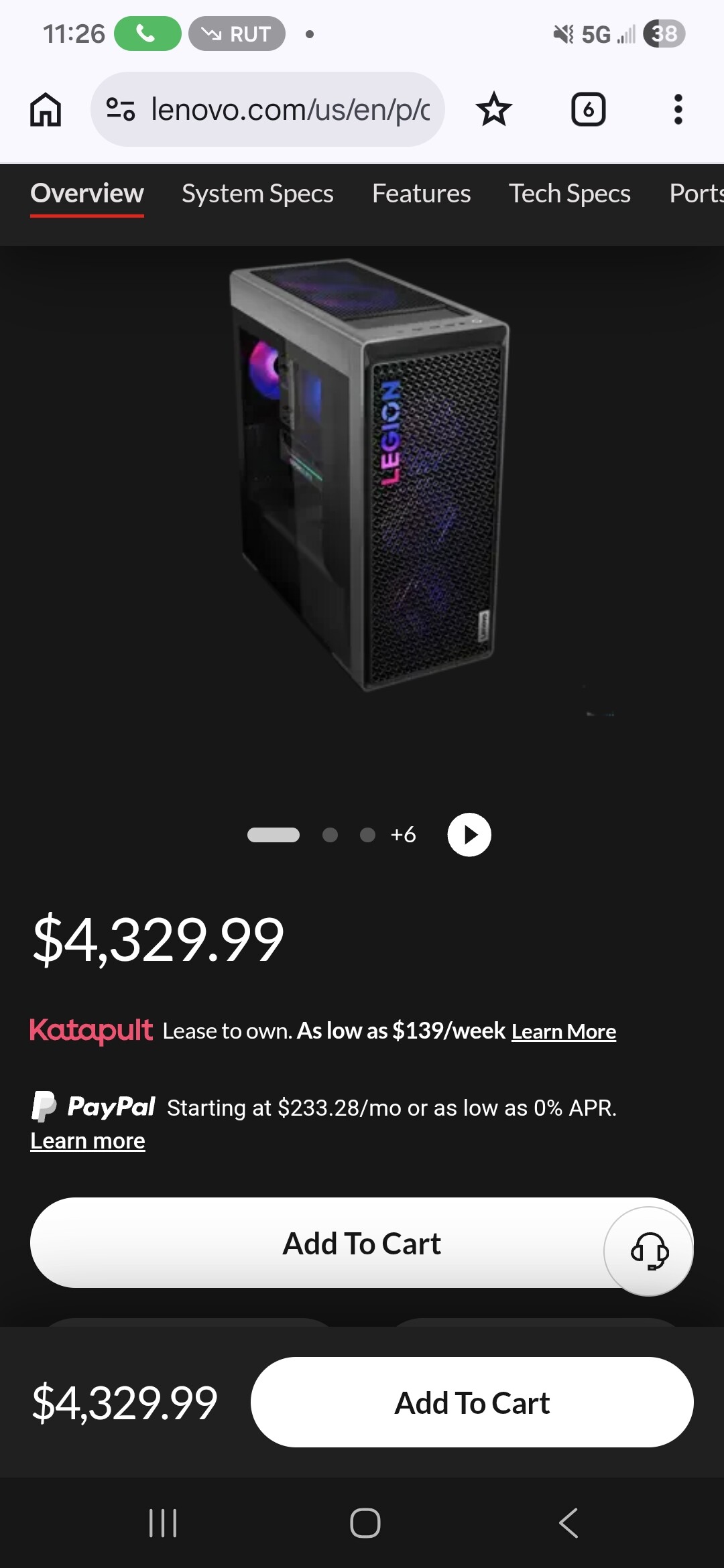Open the Legion tower product image
724x1568 pixels.
(x=369, y=476)
